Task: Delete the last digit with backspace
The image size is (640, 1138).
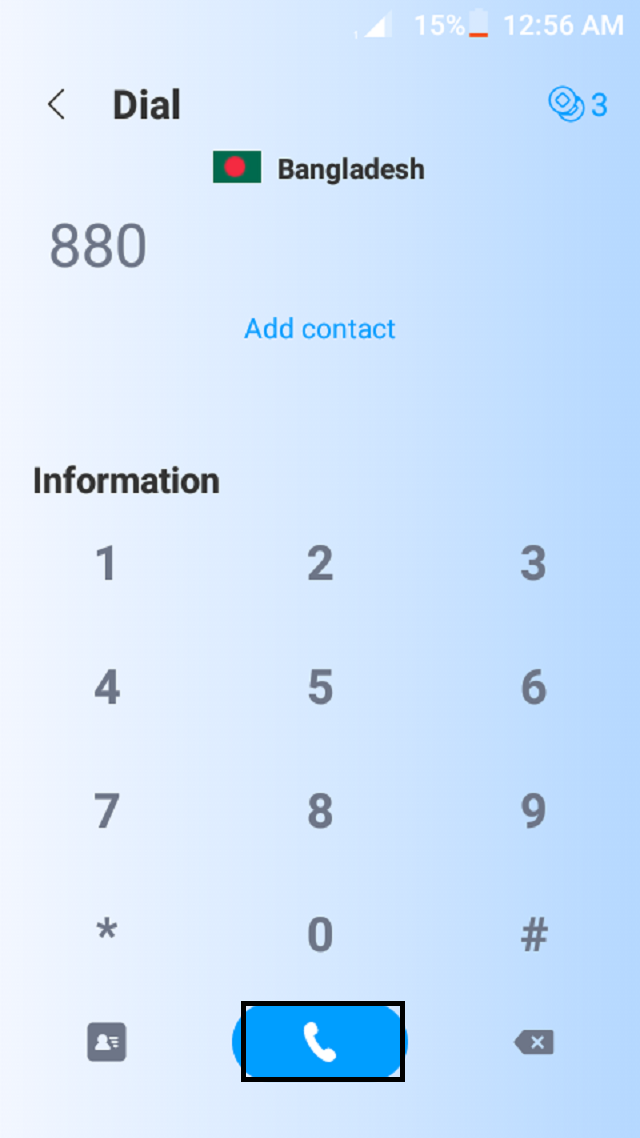Action: pos(533,1042)
